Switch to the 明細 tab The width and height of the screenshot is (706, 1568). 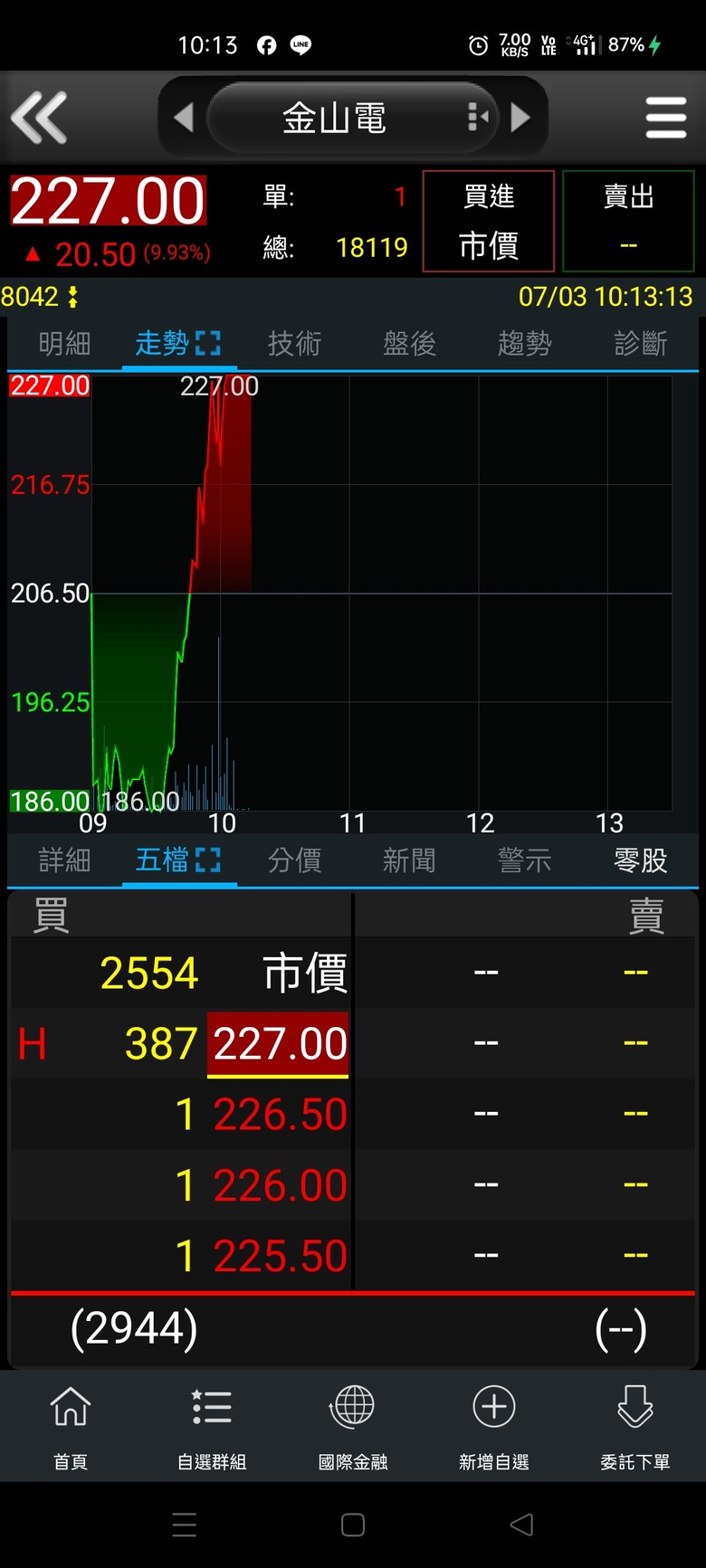pos(64,344)
